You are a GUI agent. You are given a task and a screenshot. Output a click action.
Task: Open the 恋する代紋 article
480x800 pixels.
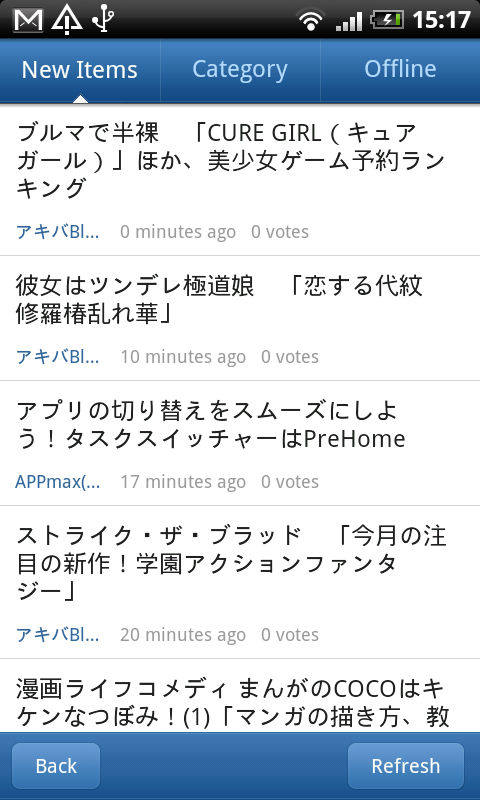point(240,318)
